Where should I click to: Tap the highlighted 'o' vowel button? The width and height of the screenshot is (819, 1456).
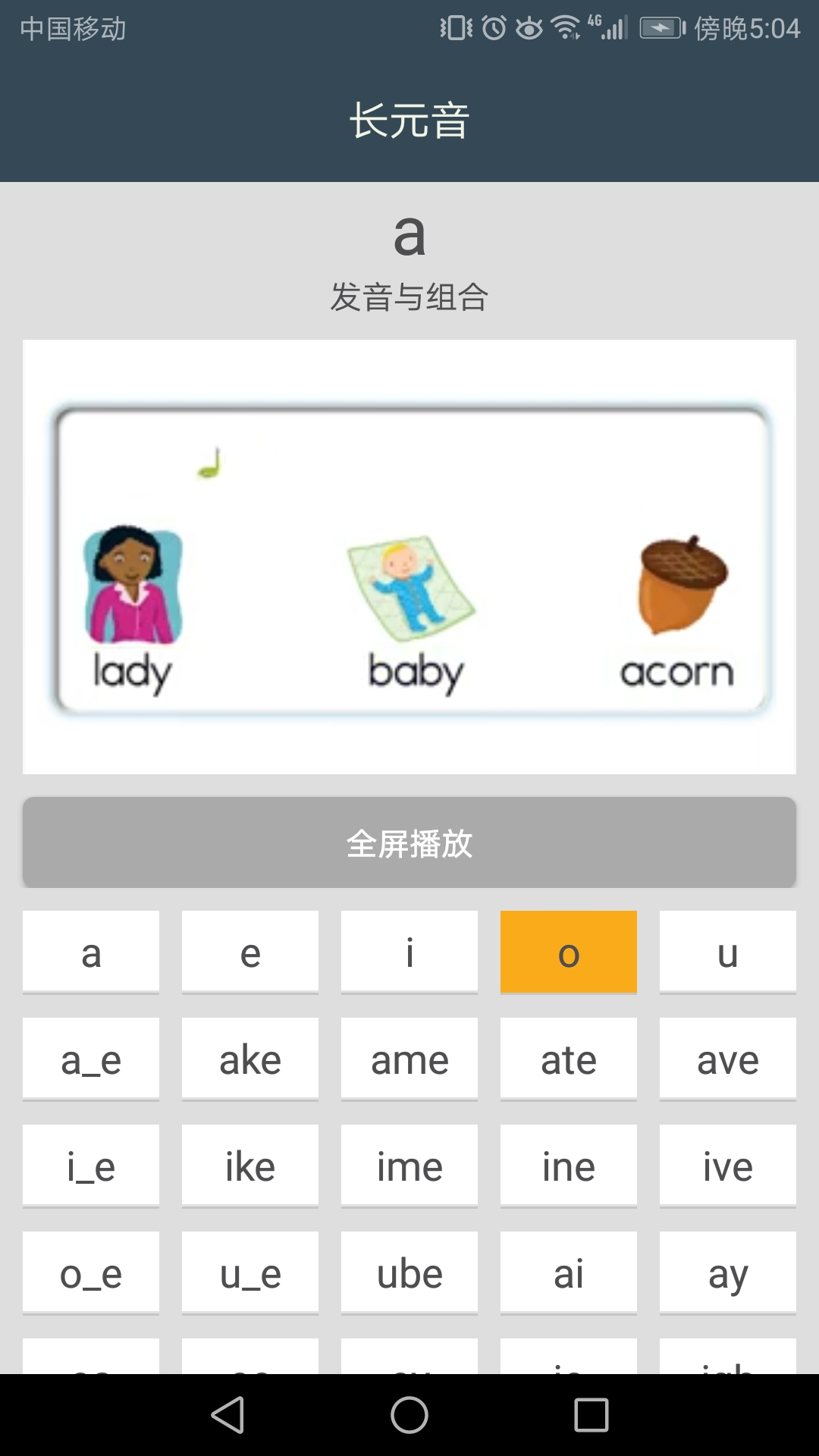click(x=569, y=952)
